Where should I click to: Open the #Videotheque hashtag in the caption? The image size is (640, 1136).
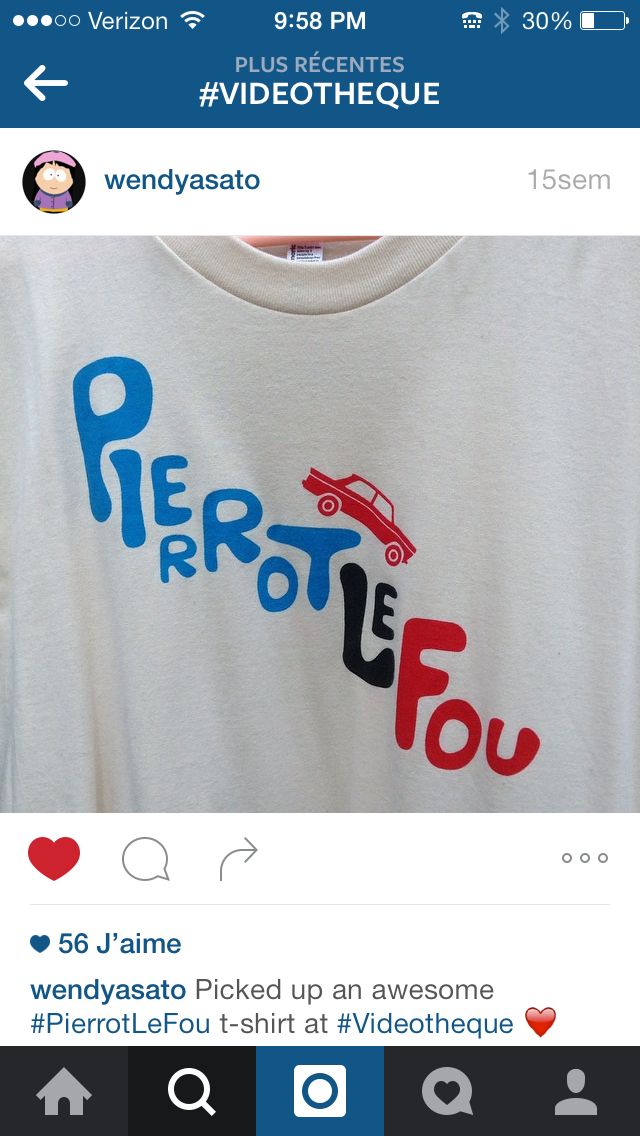[x=425, y=1023]
